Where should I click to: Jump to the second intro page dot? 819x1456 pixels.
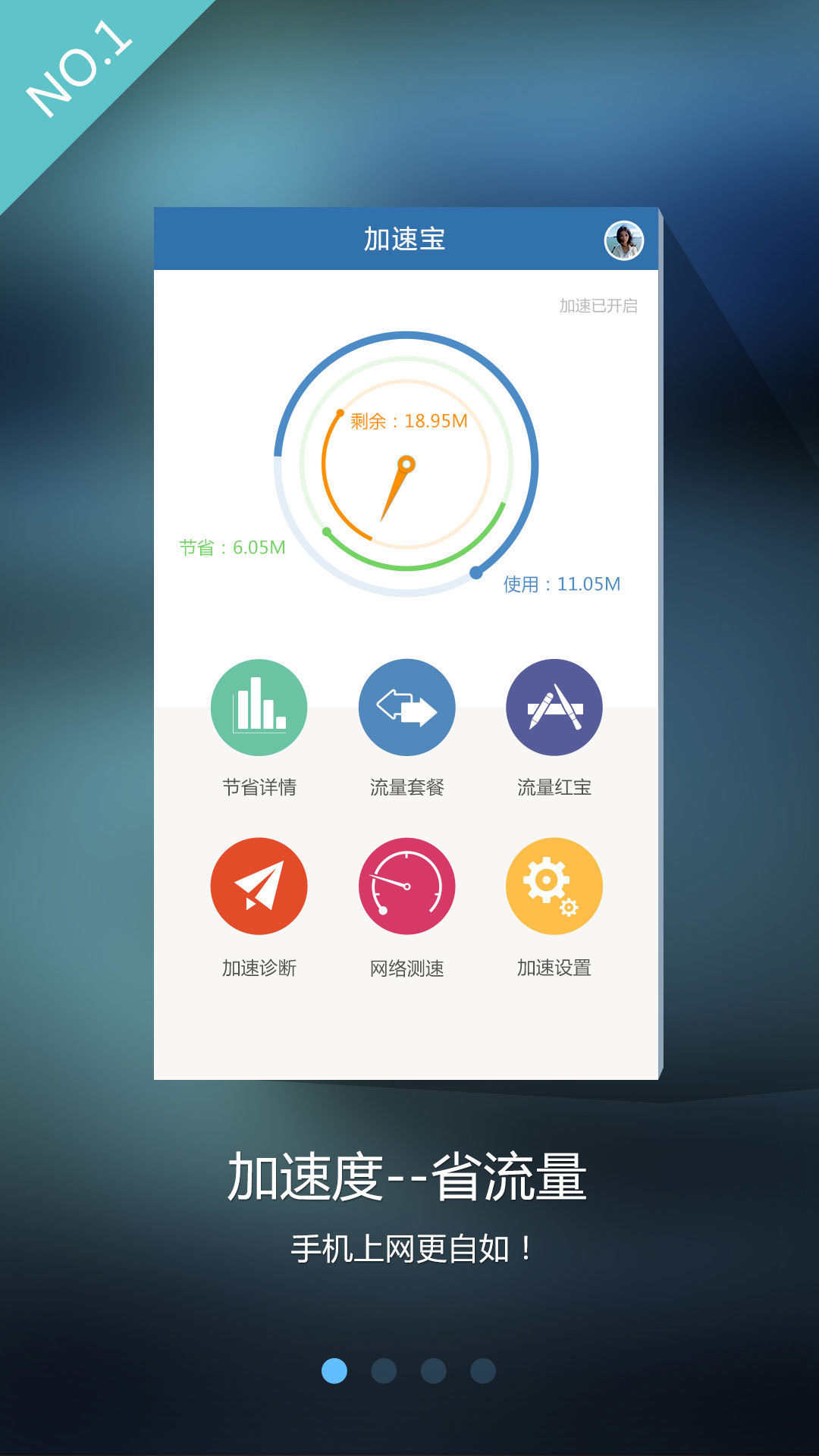(x=384, y=1371)
